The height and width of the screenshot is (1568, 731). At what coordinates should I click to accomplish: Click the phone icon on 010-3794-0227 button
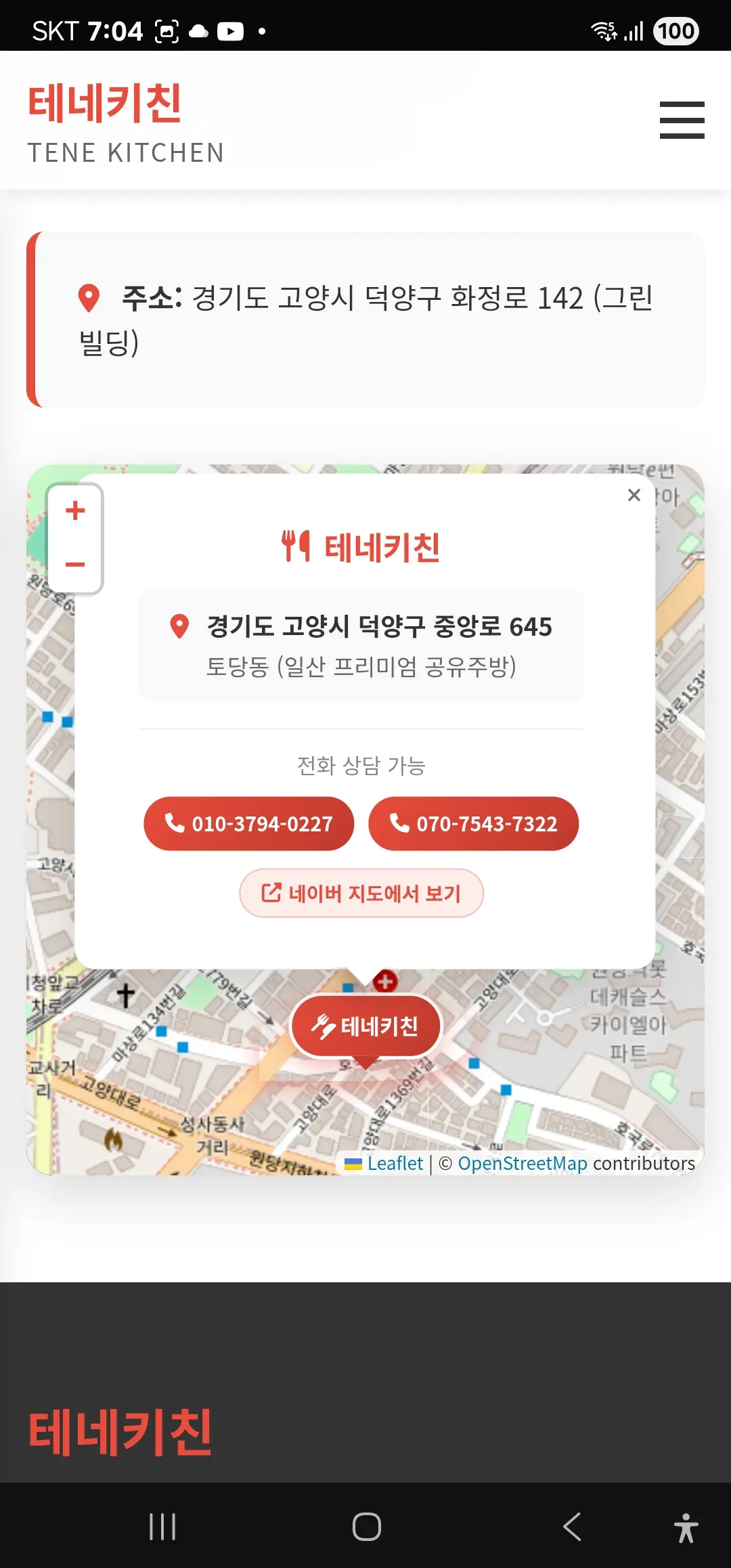click(x=174, y=824)
